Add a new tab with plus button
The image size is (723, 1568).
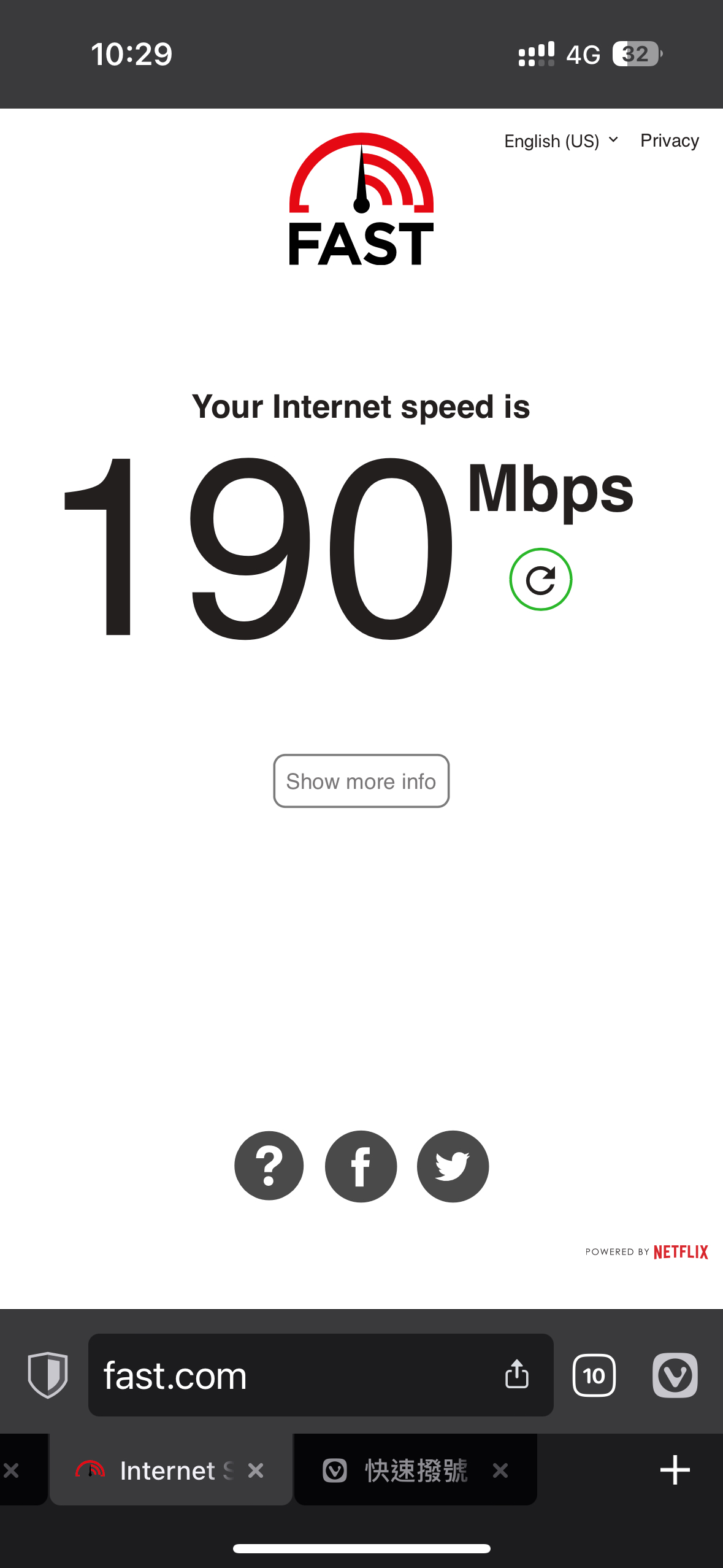(x=675, y=1470)
